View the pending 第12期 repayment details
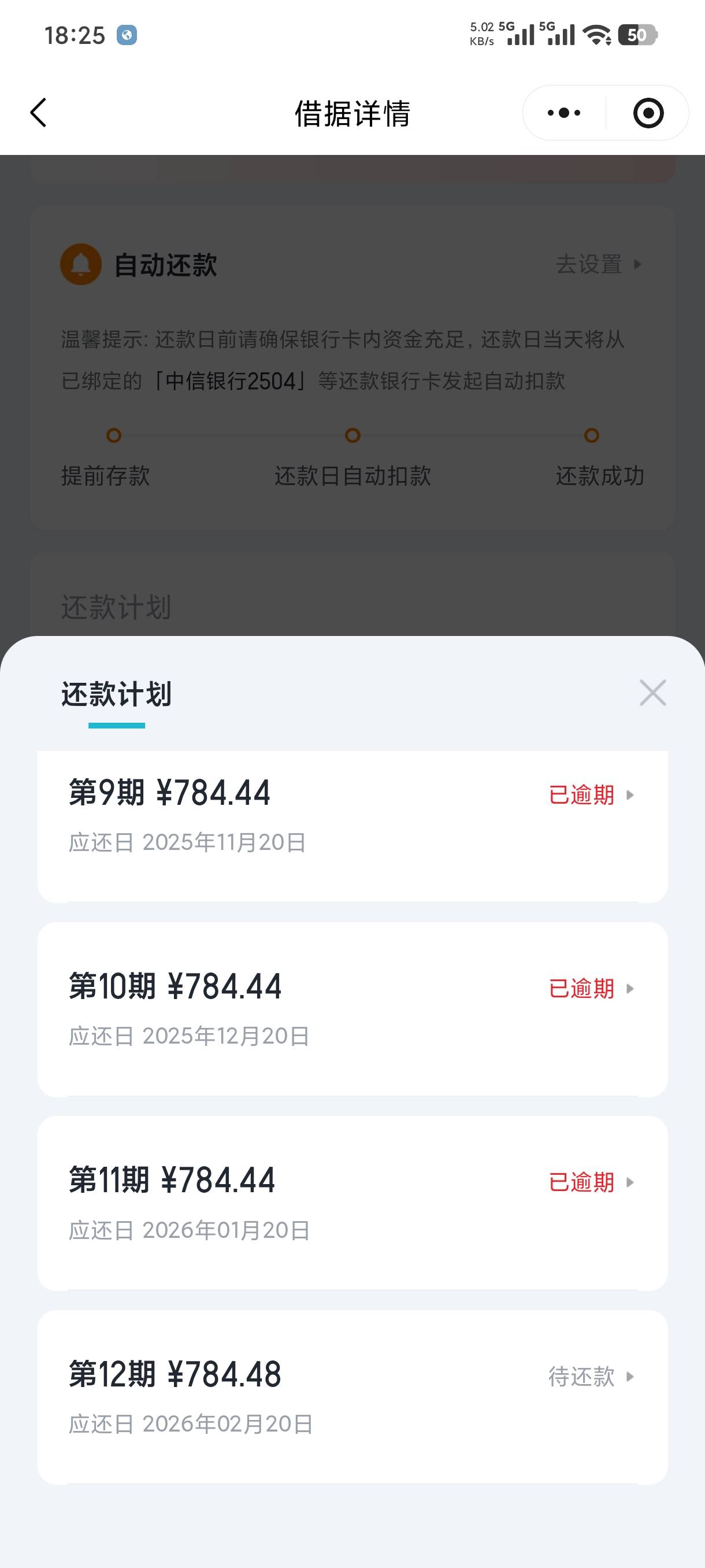705x1568 pixels. click(x=353, y=1397)
